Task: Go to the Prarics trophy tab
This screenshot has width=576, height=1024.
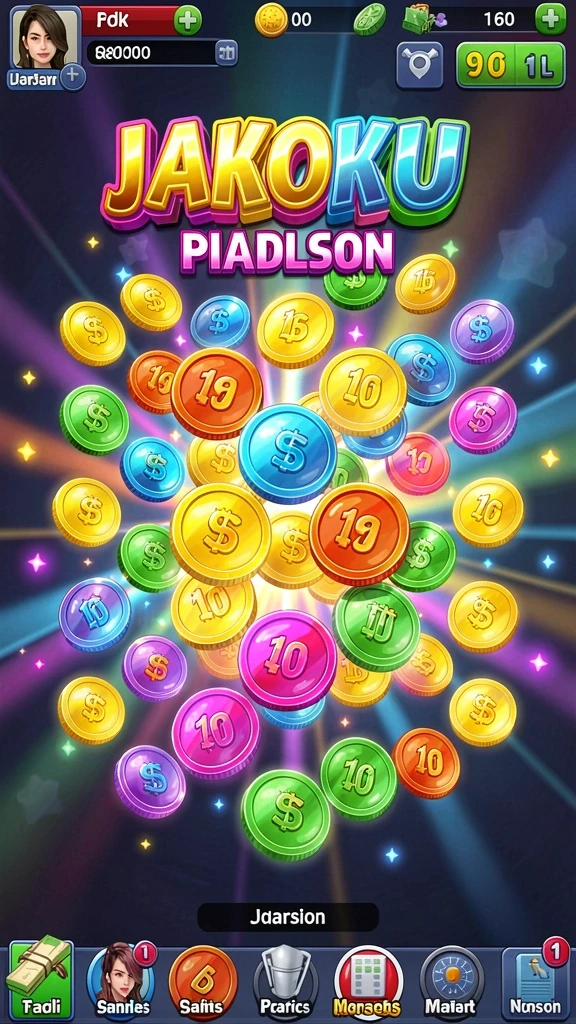Action: (x=285, y=982)
